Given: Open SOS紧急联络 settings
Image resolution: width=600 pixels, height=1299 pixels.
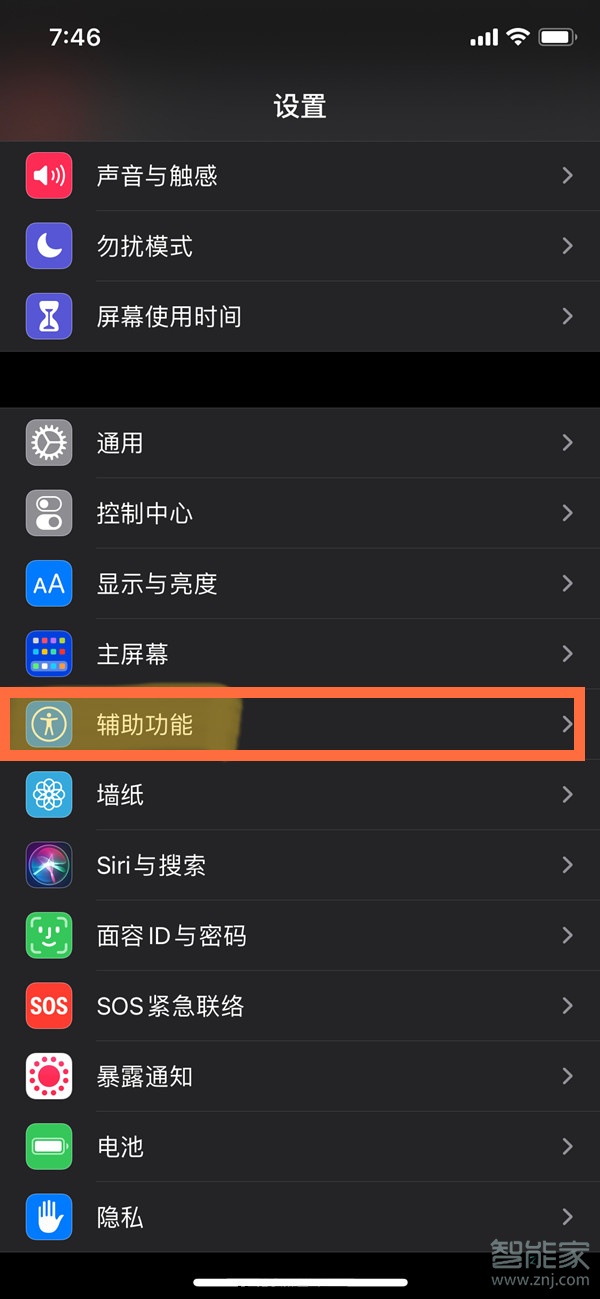Looking at the screenshot, I should point(300,1006).
